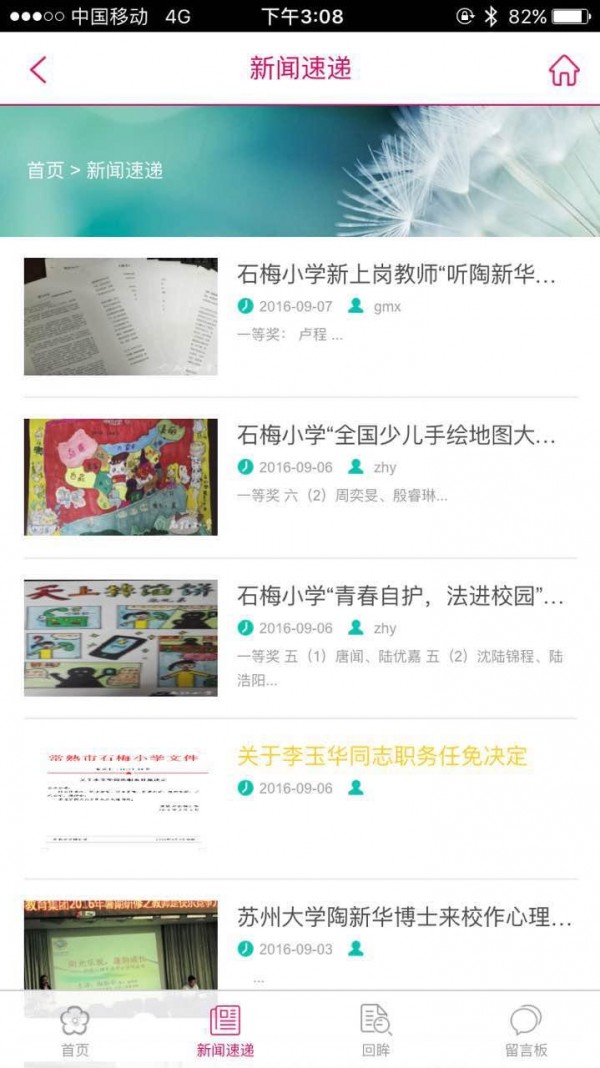The image size is (600, 1068).
Task: Open article 石梅小学“青春自护，法进校园”…
Action: coord(400,597)
